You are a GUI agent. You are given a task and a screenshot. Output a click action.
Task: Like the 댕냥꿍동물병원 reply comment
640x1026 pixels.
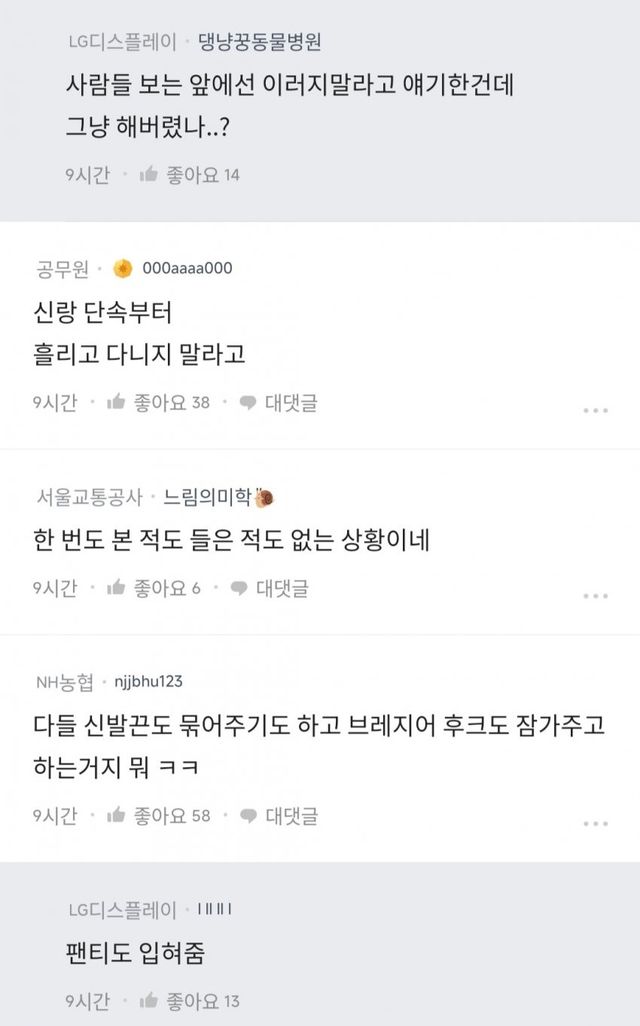point(189,175)
